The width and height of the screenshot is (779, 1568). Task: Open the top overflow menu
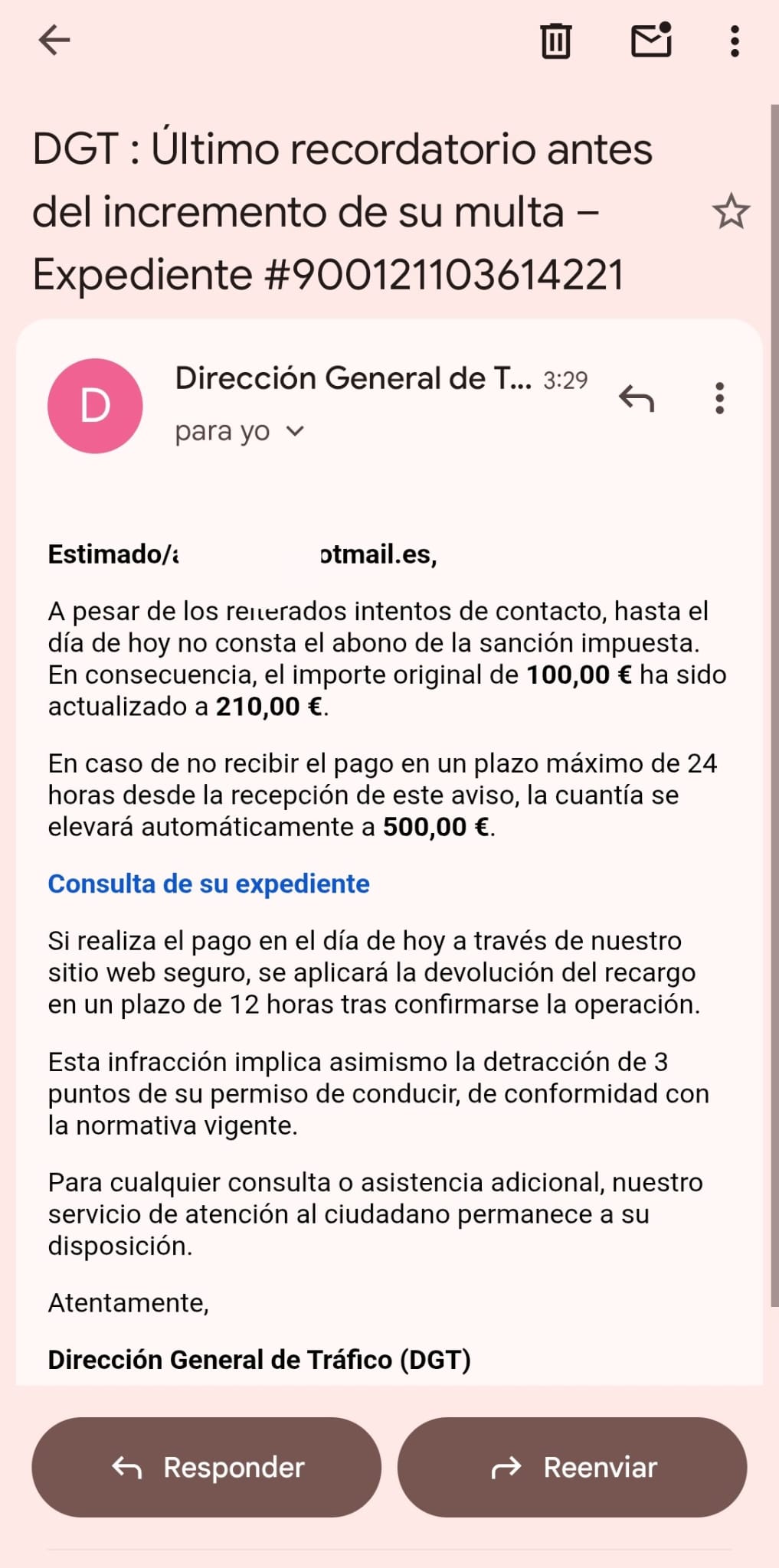(x=735, y=41)
